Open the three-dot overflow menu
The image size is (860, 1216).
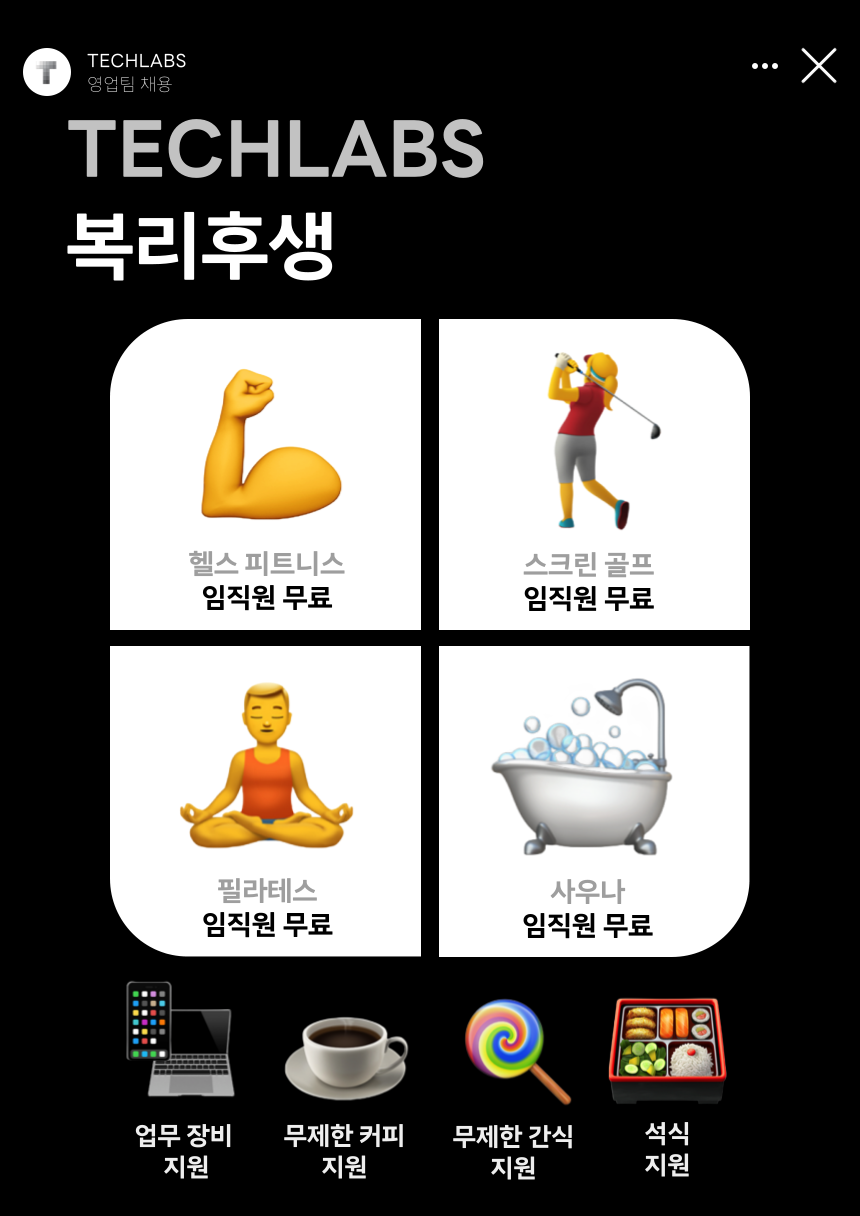click(x=764, y=66)
